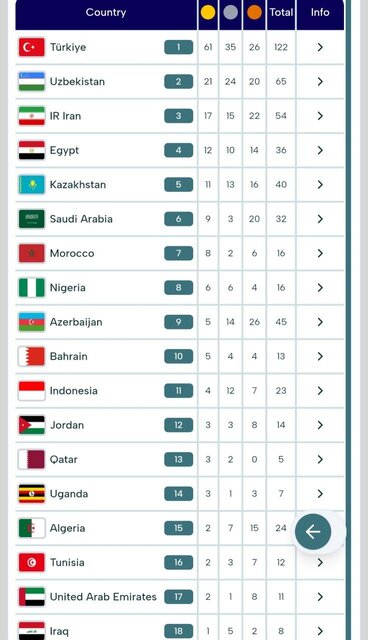The width and height of the screenshot is (368, 640).
Task: Open Türkiye's medal info chevron
Action: pyautogui.click(x=320, y=47)
